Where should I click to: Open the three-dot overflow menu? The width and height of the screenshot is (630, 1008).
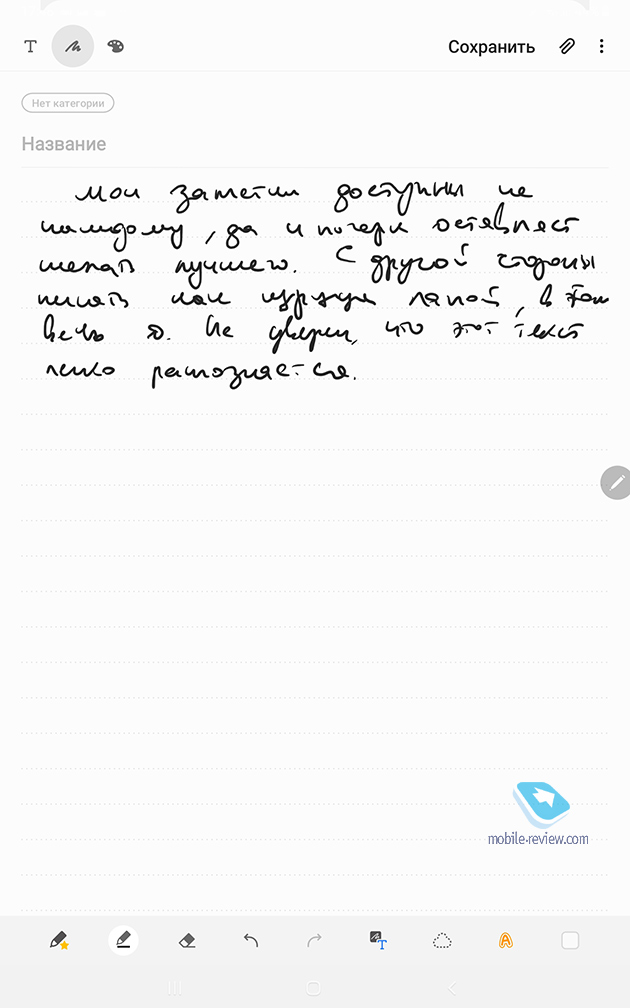(x=602, y=46)
